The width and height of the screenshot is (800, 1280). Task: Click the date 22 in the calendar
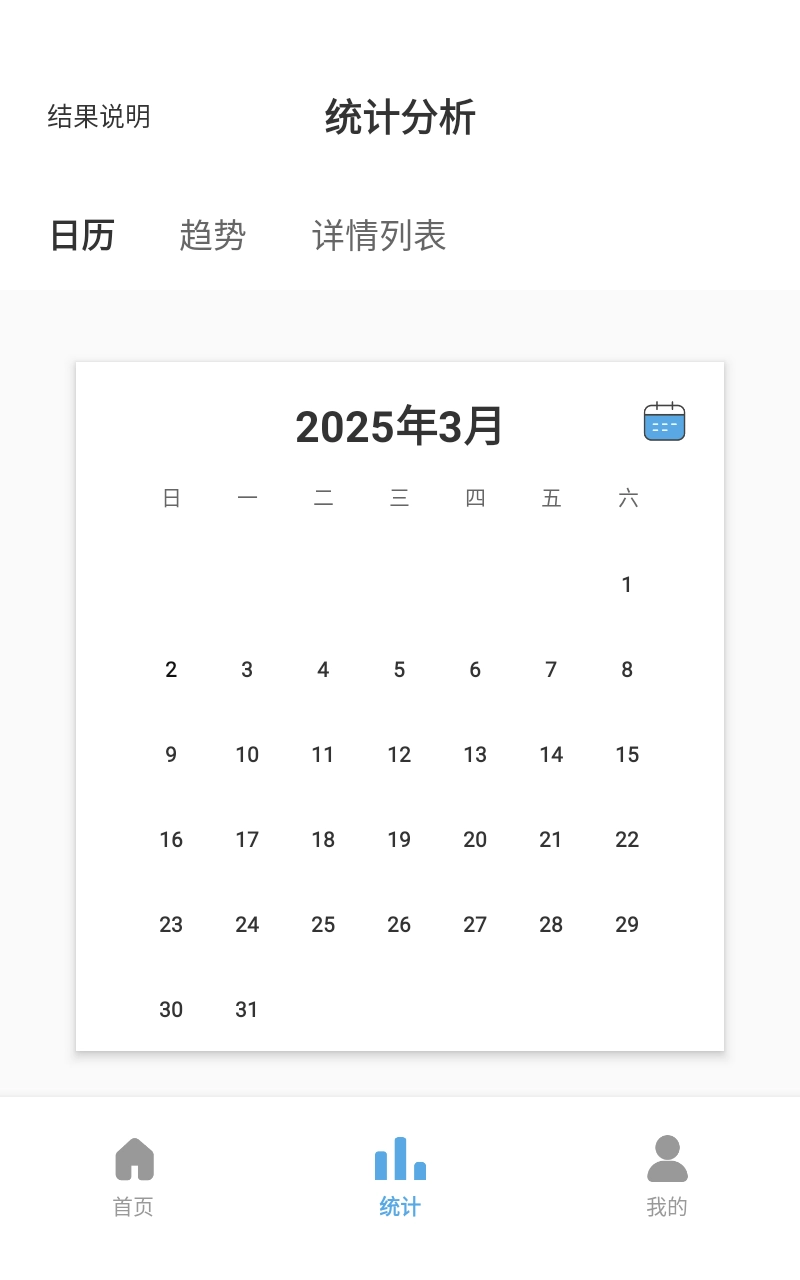(x=627, y=839)
